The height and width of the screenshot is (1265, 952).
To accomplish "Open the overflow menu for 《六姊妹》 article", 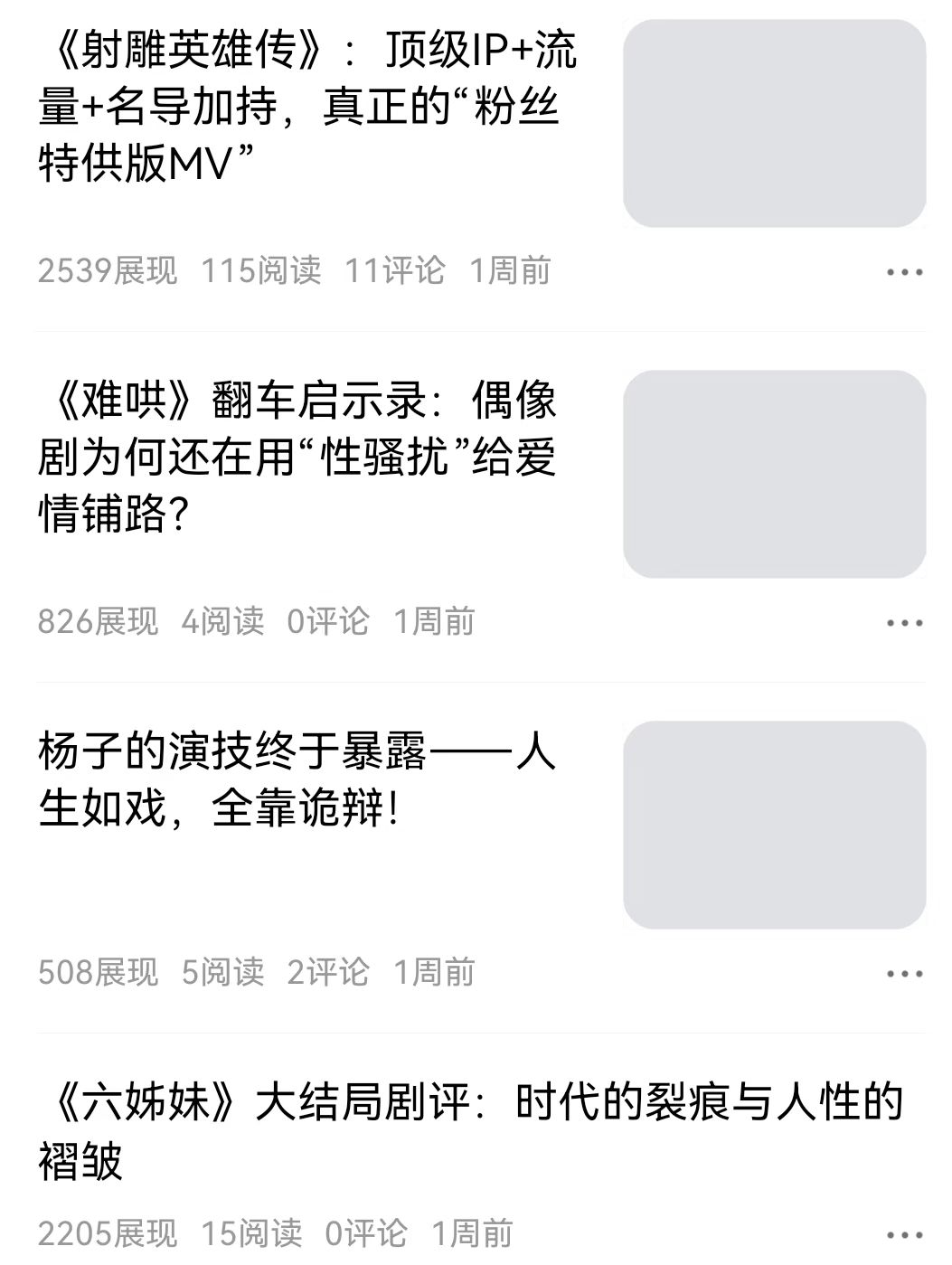I will tap(904, 1234).
